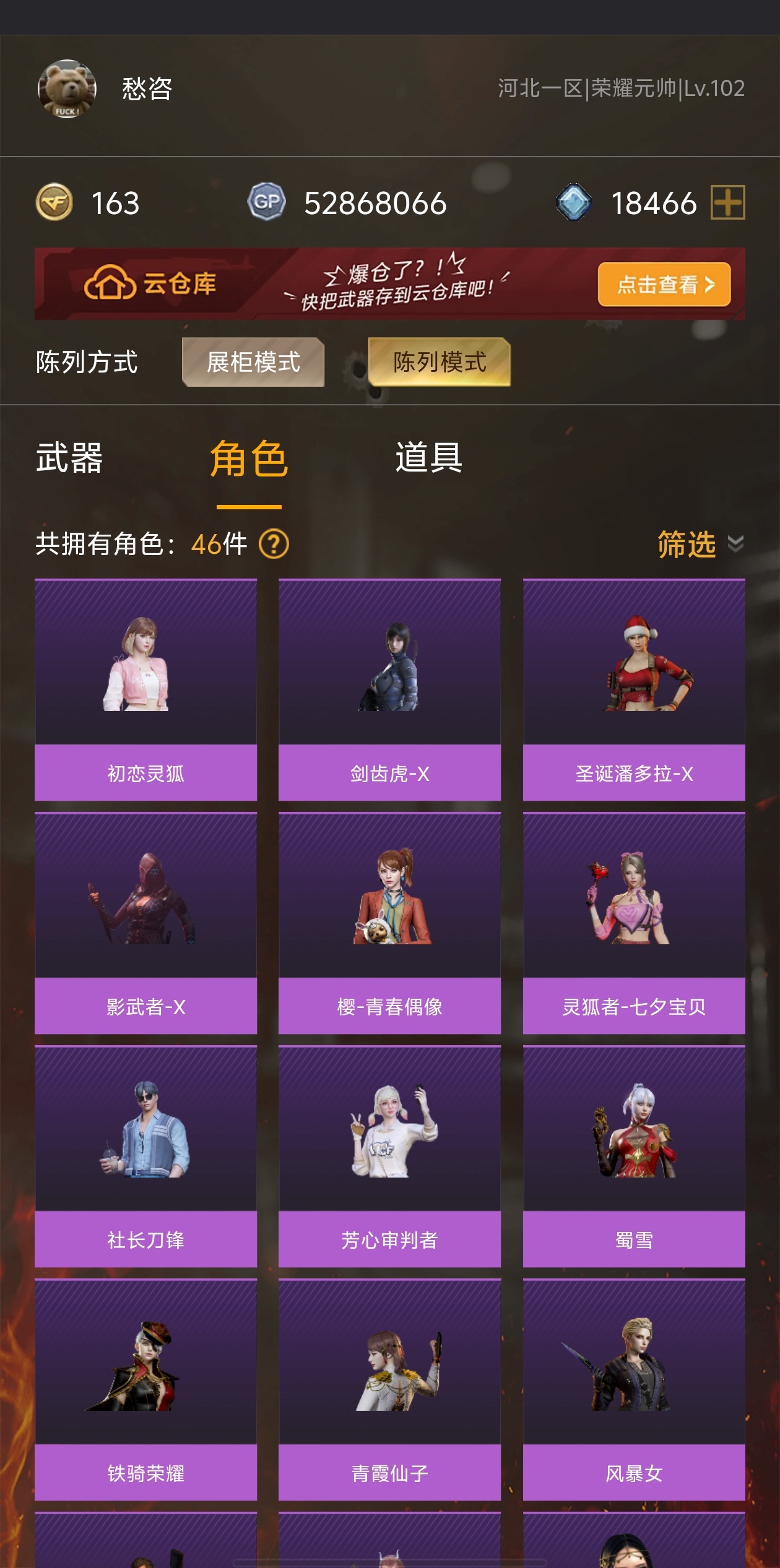Tap the plus icon to add diamonds

click(727, 202)
